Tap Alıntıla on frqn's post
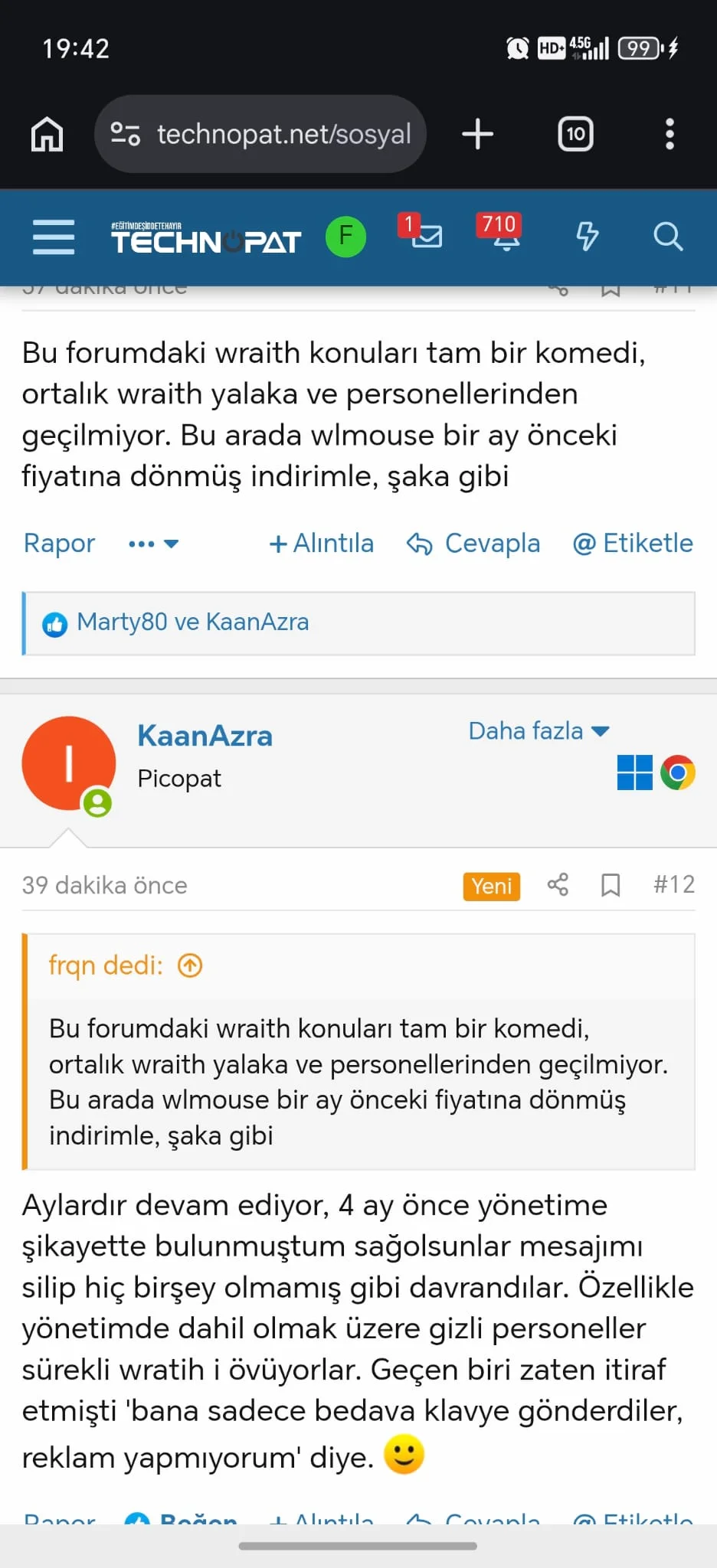 [x=322, y=544]
